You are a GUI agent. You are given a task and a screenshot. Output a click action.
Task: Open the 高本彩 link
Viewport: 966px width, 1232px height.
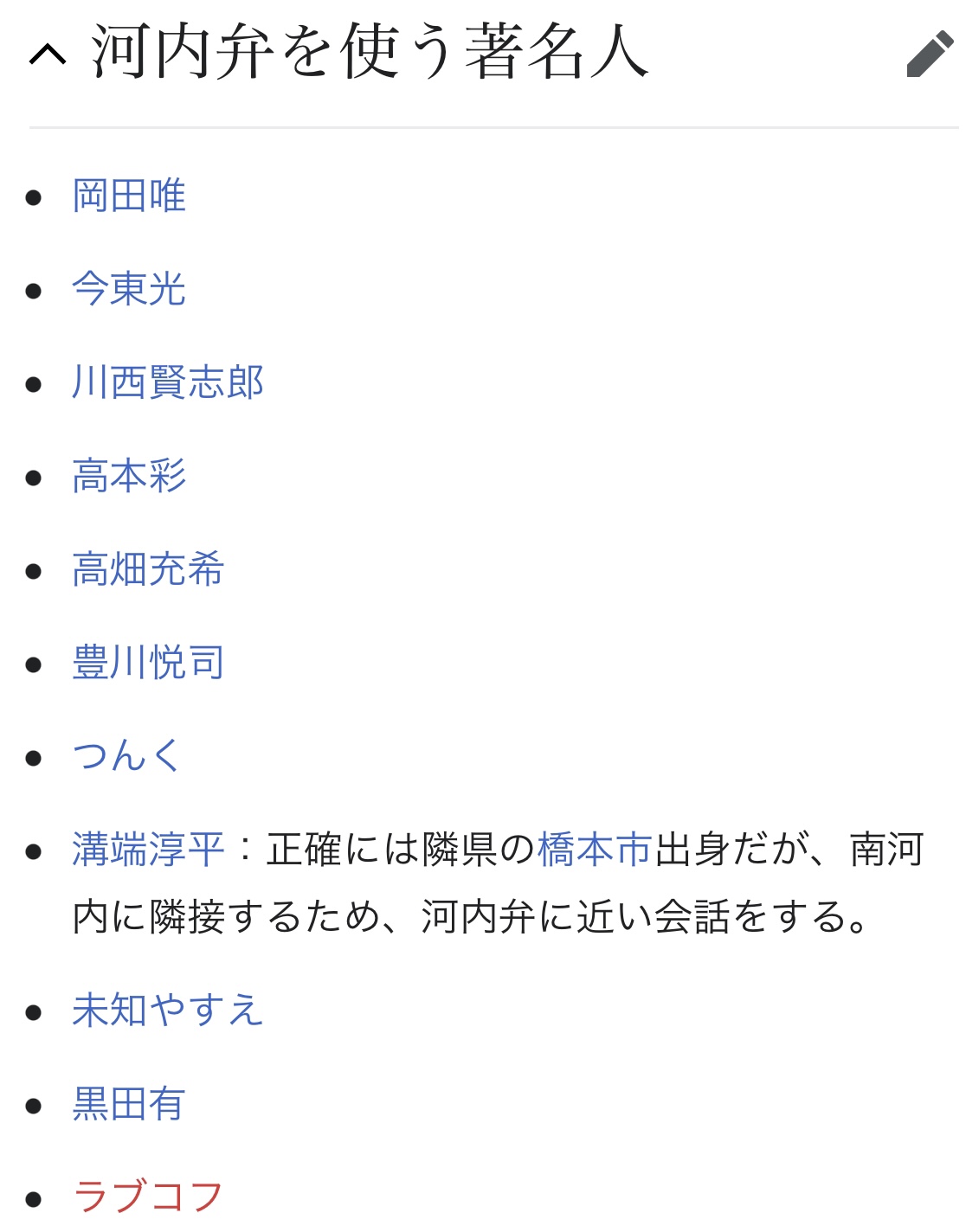point(129,476)
